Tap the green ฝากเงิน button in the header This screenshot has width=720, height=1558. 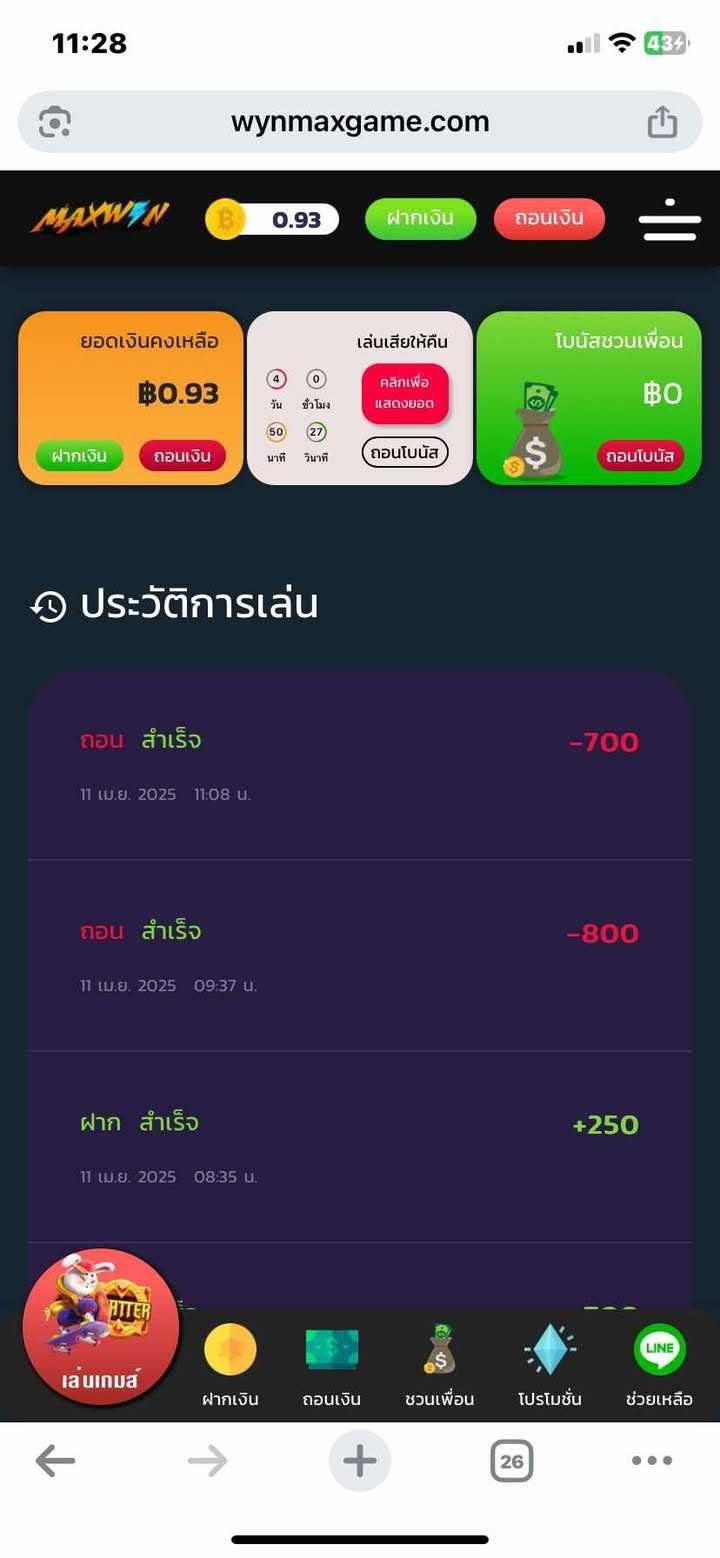click(x=420, y=218)
